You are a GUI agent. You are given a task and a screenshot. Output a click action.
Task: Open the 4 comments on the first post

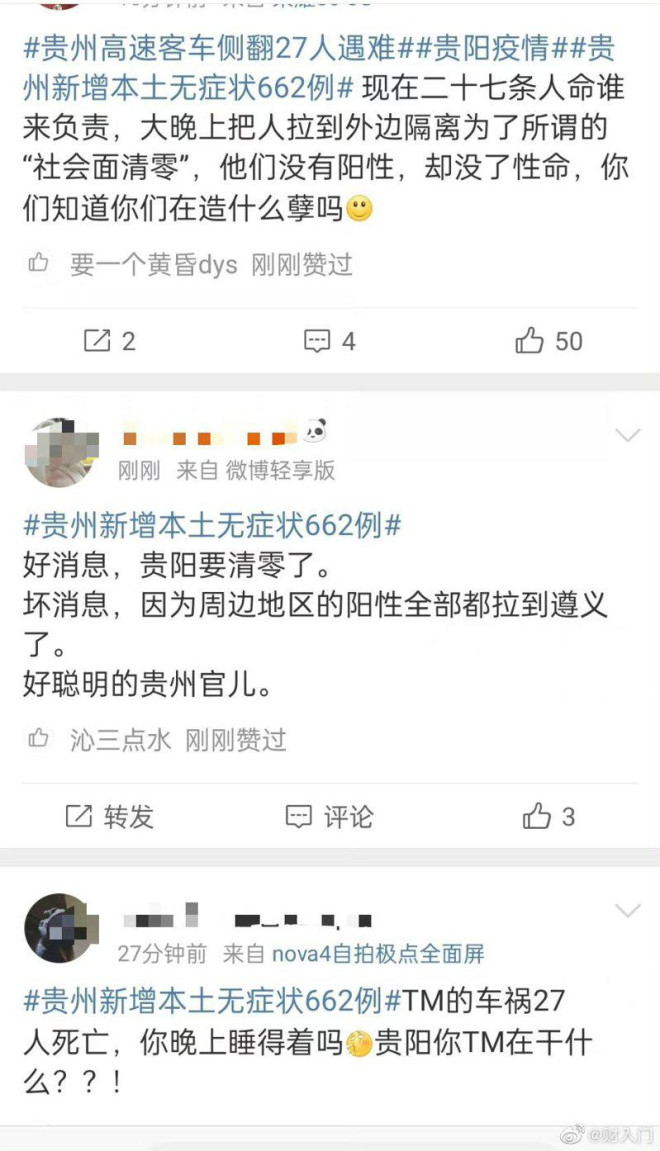[330, 341]
